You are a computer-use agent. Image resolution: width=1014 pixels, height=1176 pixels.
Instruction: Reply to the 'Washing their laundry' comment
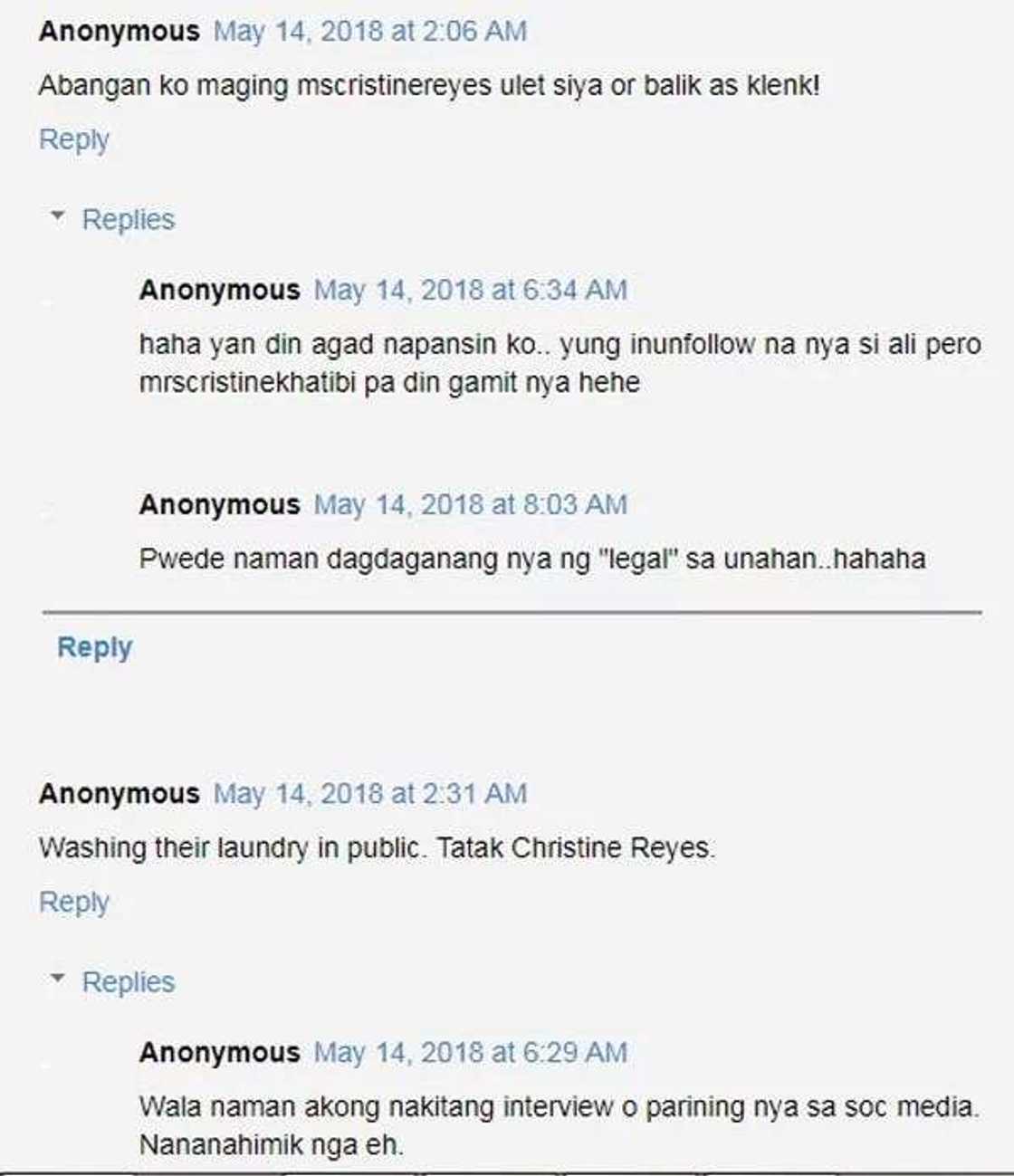tap(73, 902)
